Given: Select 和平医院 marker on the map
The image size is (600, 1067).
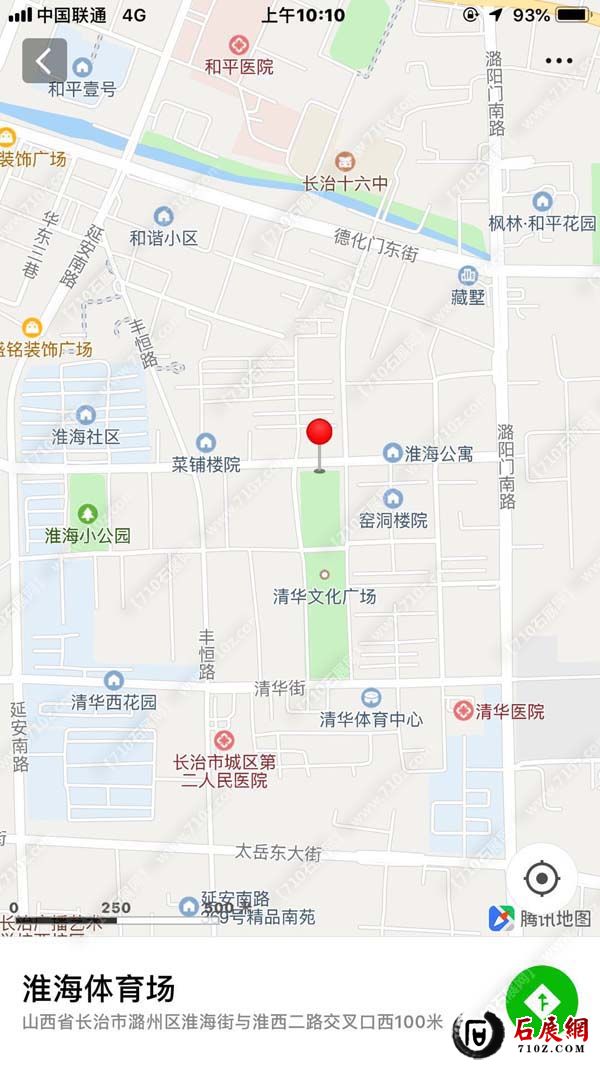Looking at the screenshot, I should [239, 46].
